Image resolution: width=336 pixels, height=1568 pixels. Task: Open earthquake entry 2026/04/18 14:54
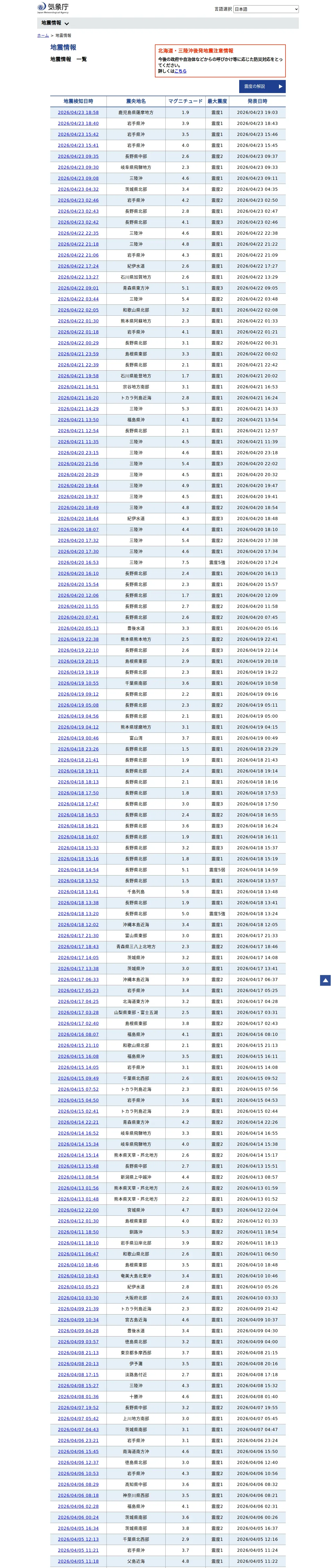78,870
